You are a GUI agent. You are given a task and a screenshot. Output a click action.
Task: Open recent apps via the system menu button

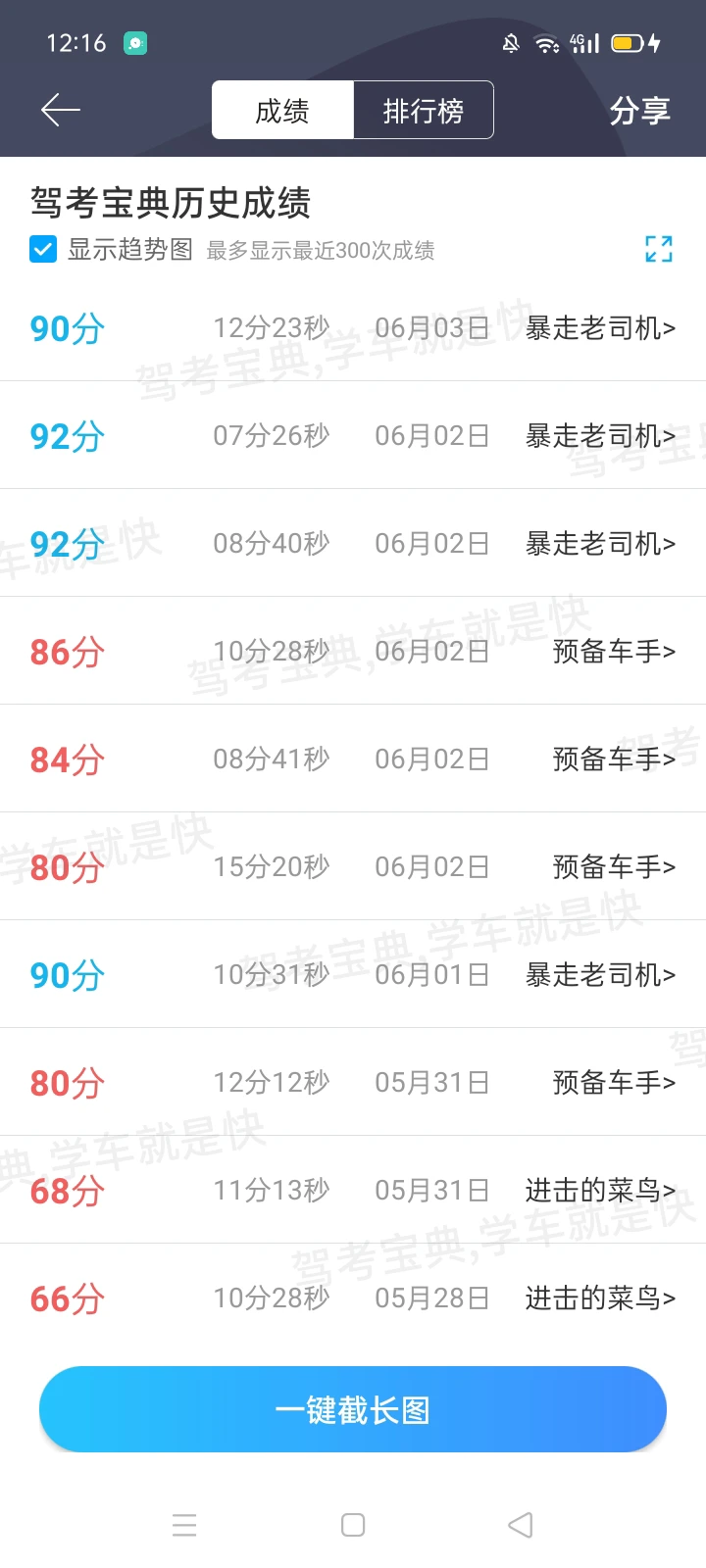(x=184, y=1525)
